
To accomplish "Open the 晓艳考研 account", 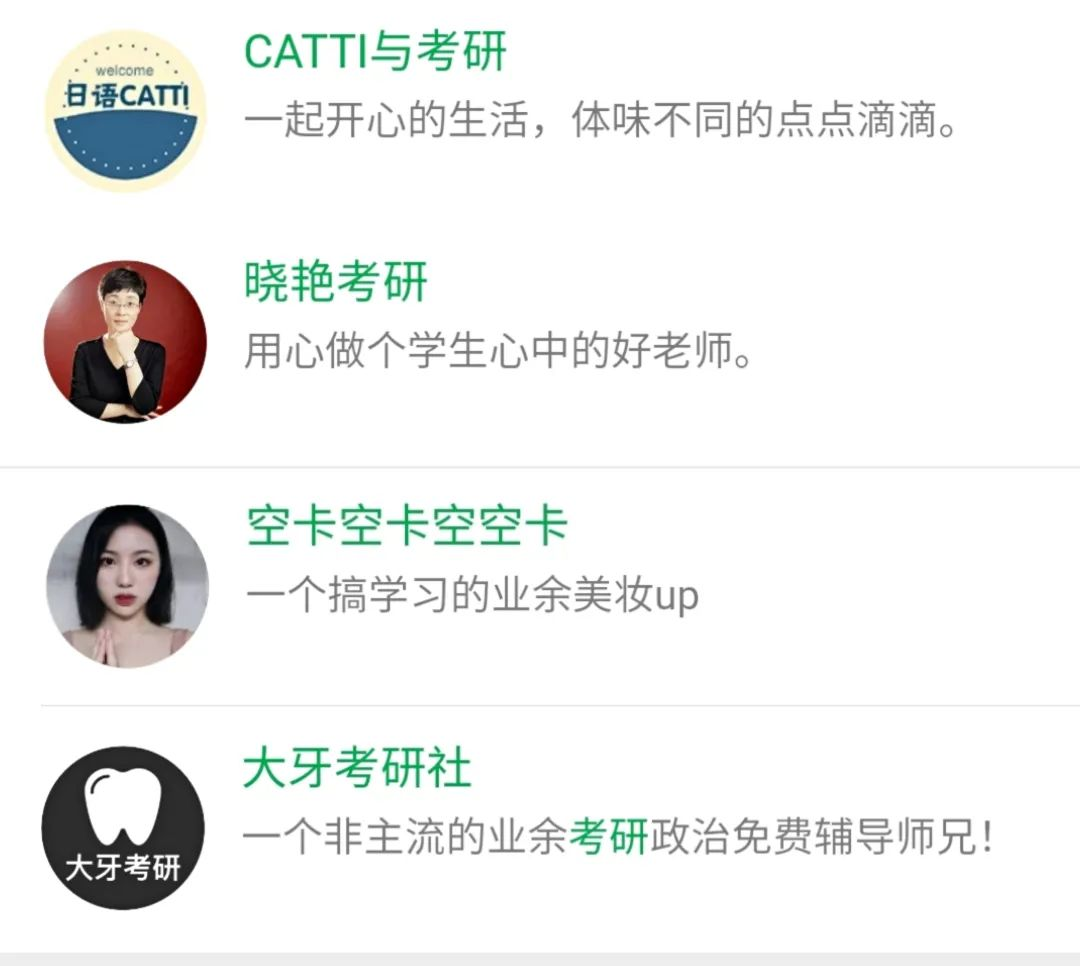I will (336, 283).
